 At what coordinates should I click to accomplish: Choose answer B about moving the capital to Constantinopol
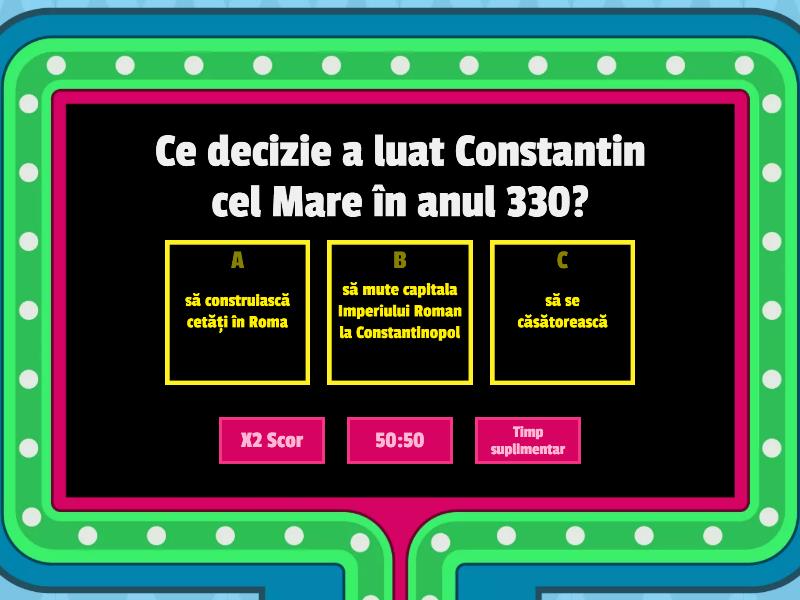(x=399, y=312)
